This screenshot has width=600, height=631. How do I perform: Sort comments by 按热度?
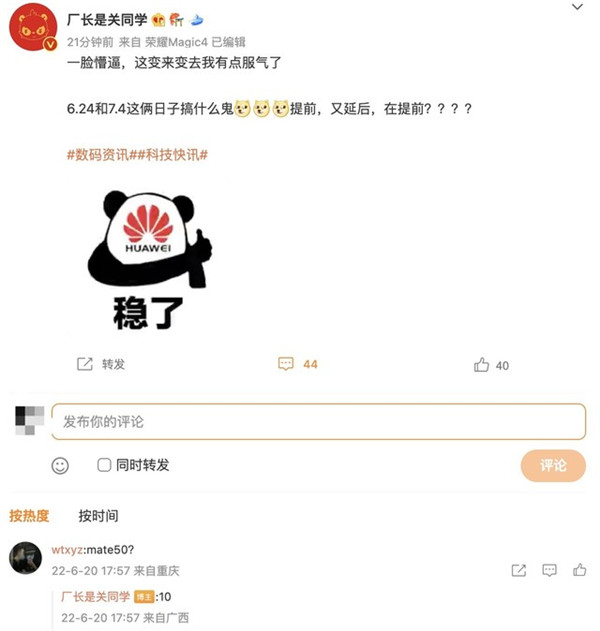[x=29, y=516]
